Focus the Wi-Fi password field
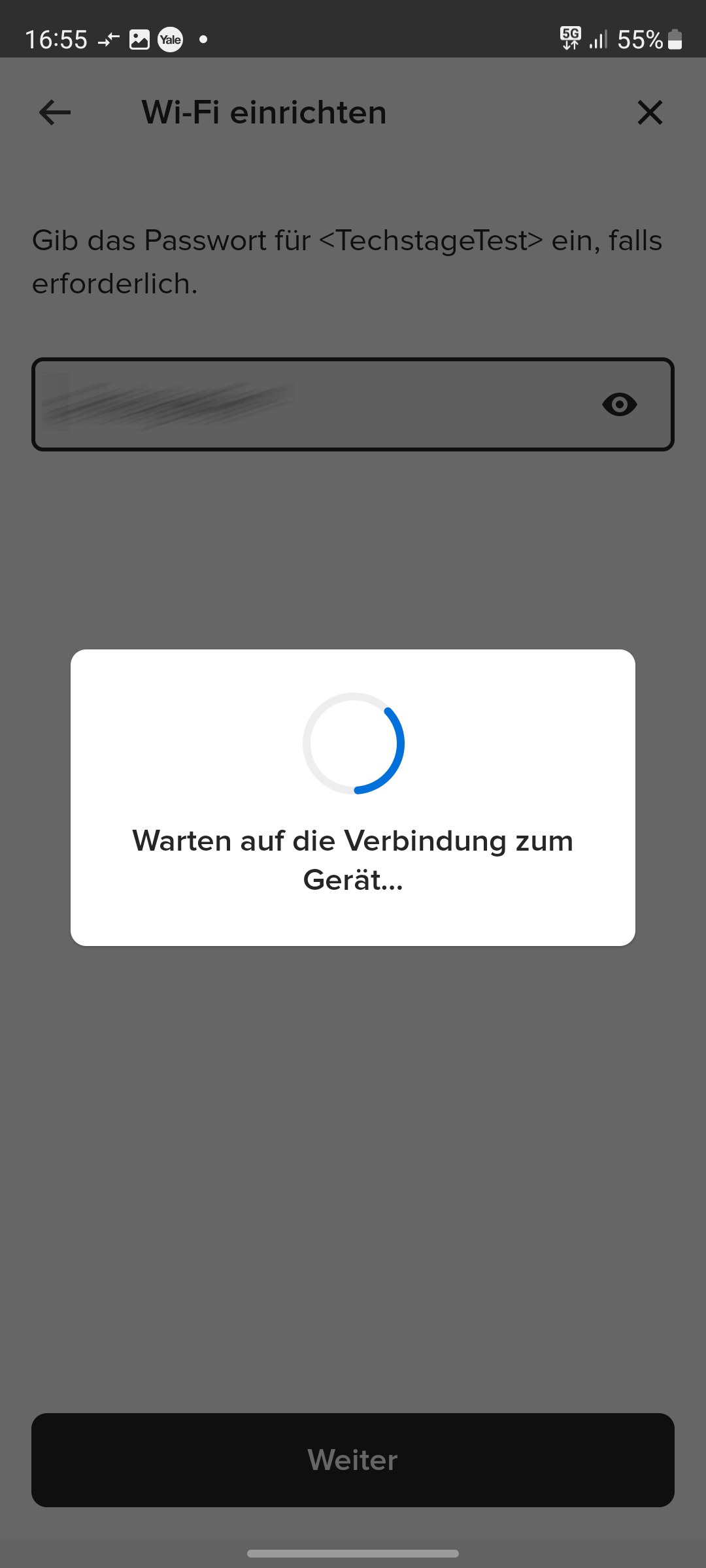The image size is (706, 1568). [314, 404]
